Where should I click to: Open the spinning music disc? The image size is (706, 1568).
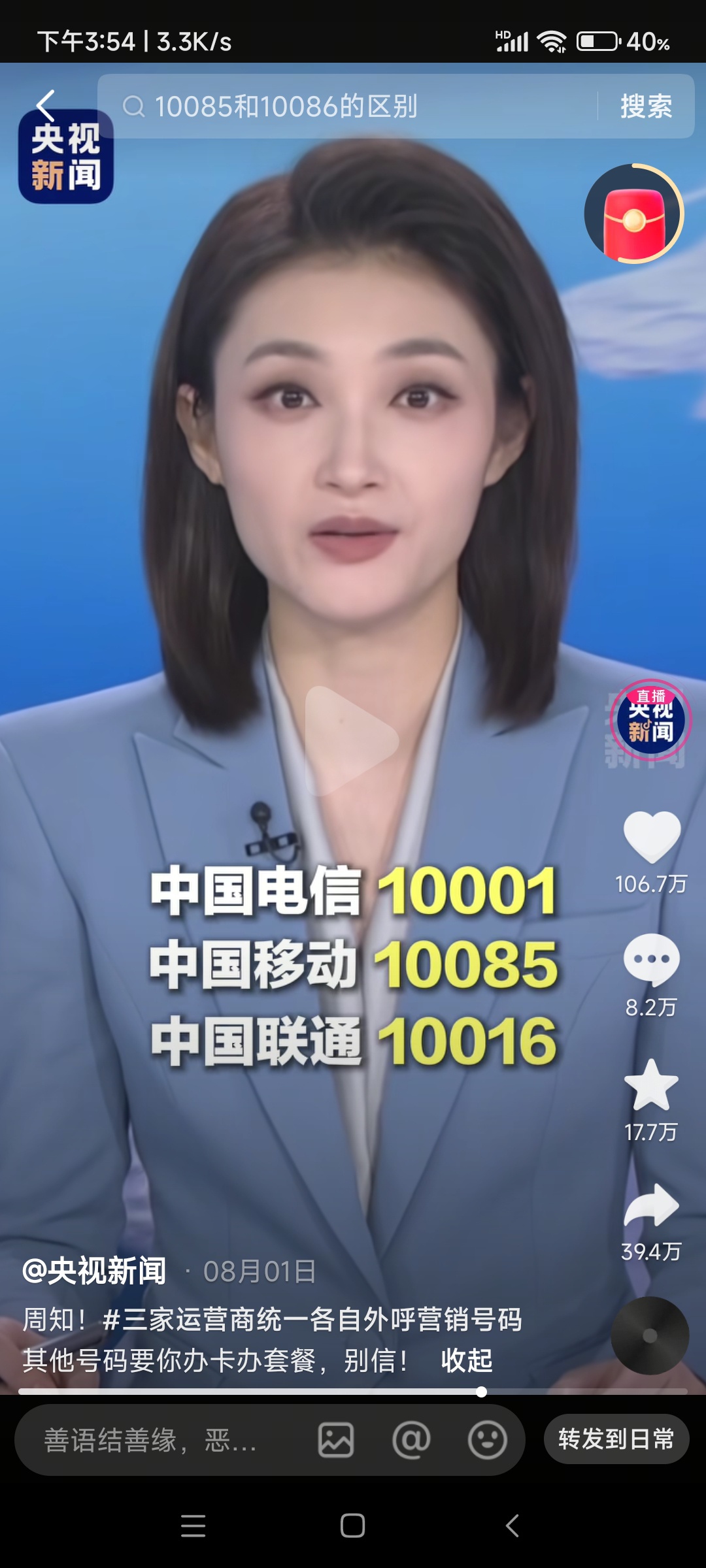pos(650,1336)
